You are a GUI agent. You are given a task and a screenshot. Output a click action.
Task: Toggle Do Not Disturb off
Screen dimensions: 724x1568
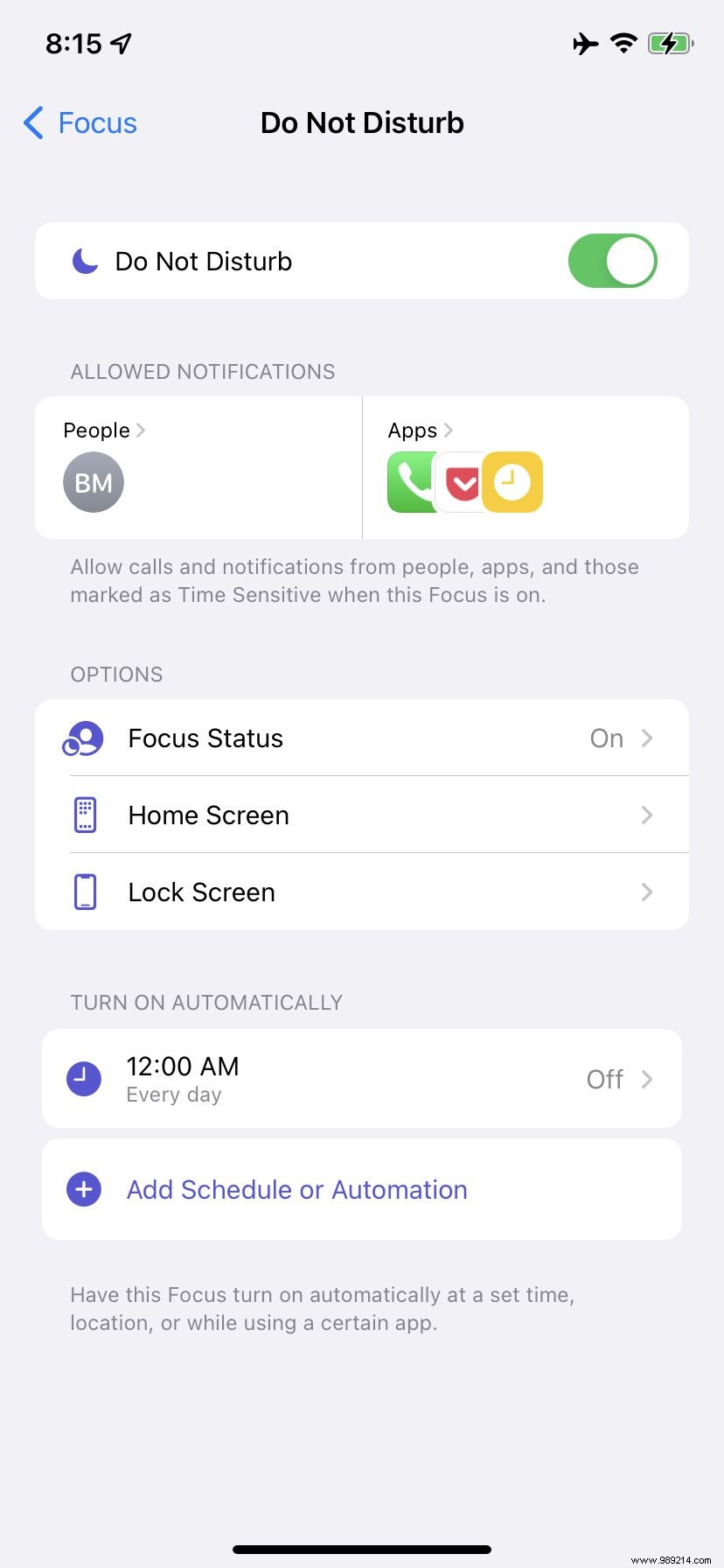[x=612, y=261]
